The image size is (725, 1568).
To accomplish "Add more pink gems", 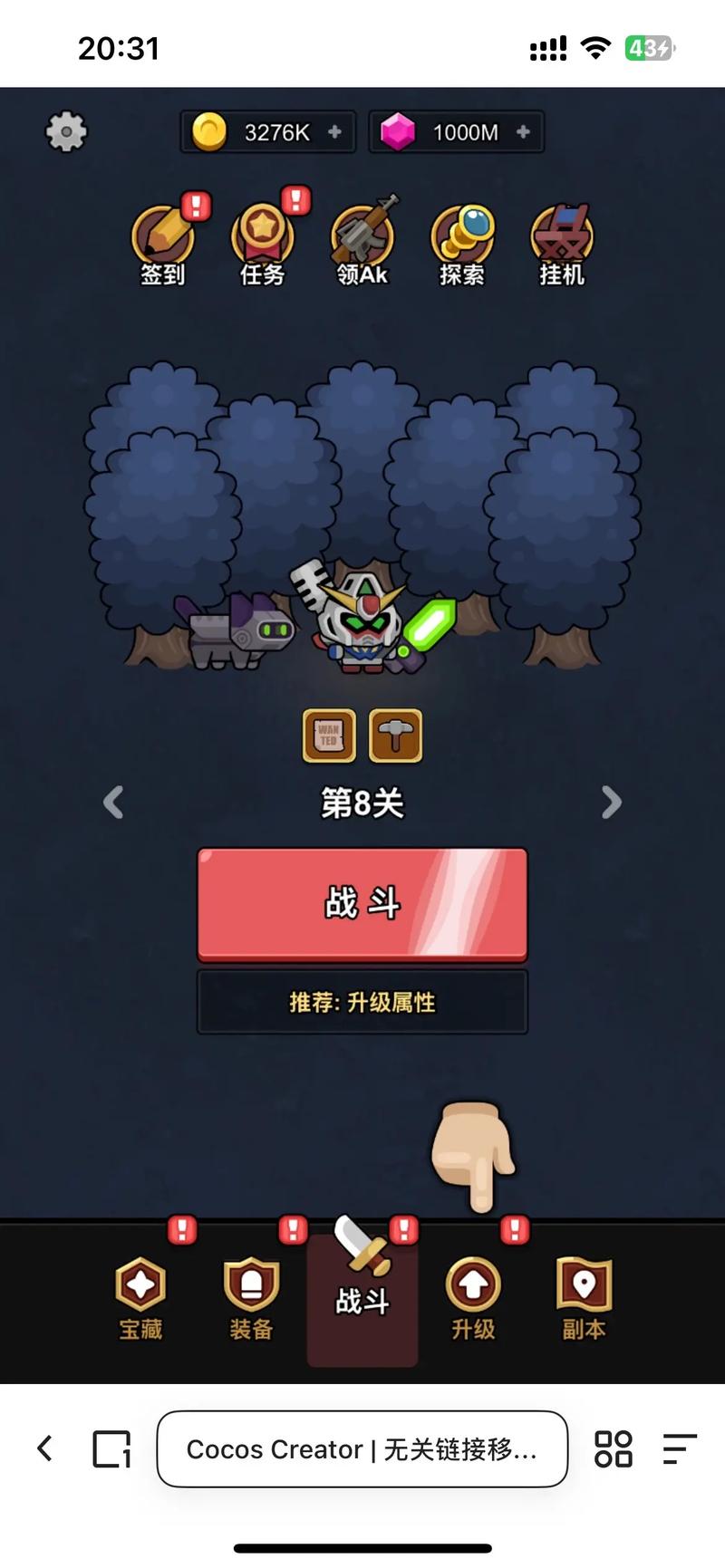I will [x=523, y=132].
